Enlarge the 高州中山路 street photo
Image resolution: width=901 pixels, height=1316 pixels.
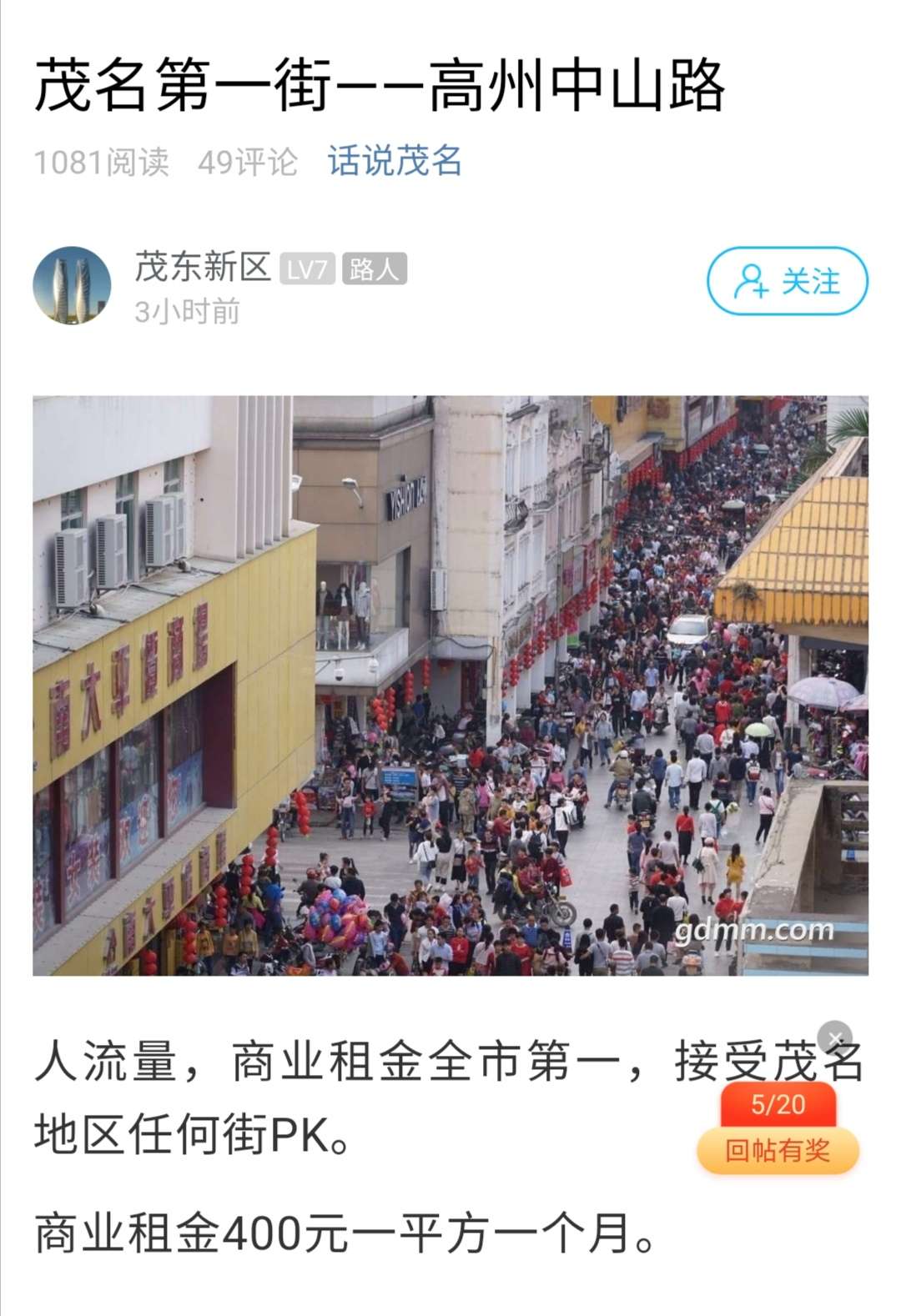pos(450,686)
